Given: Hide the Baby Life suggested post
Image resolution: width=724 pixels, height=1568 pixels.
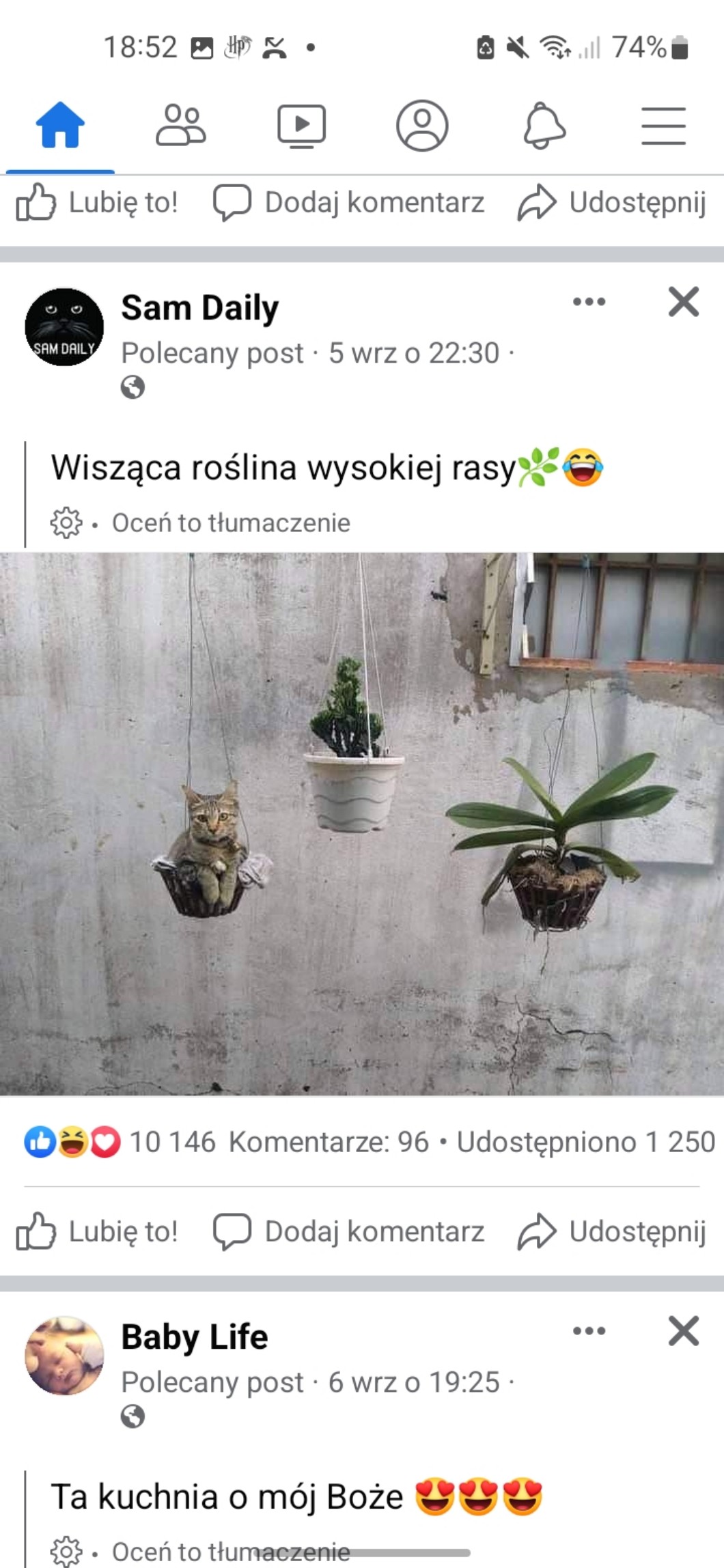Looking at the screenshot, I should pos(683,1330).
